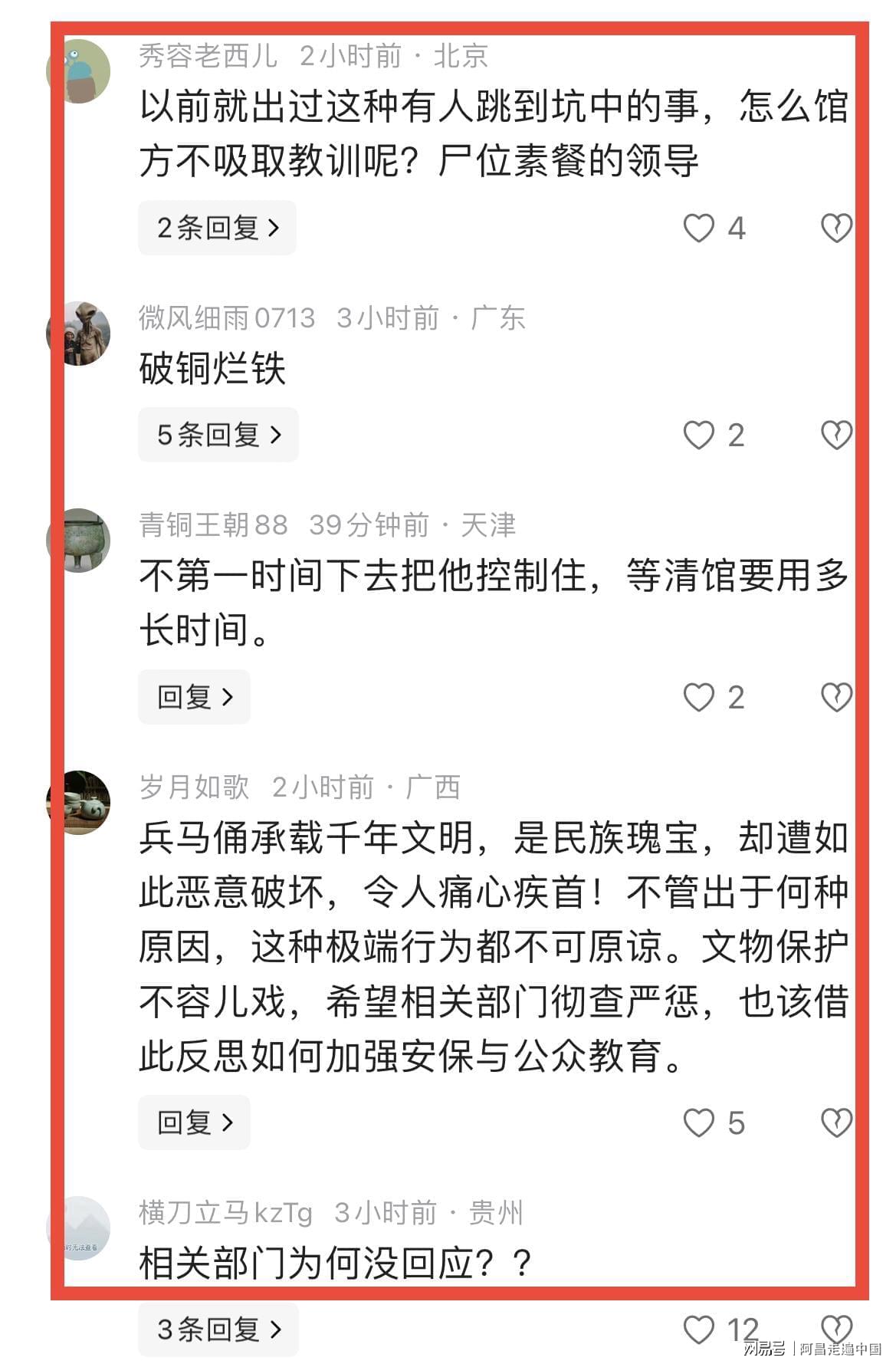
Task: Expand 2 replies under 秀容老西儿's comment
Action: [217, 228]
